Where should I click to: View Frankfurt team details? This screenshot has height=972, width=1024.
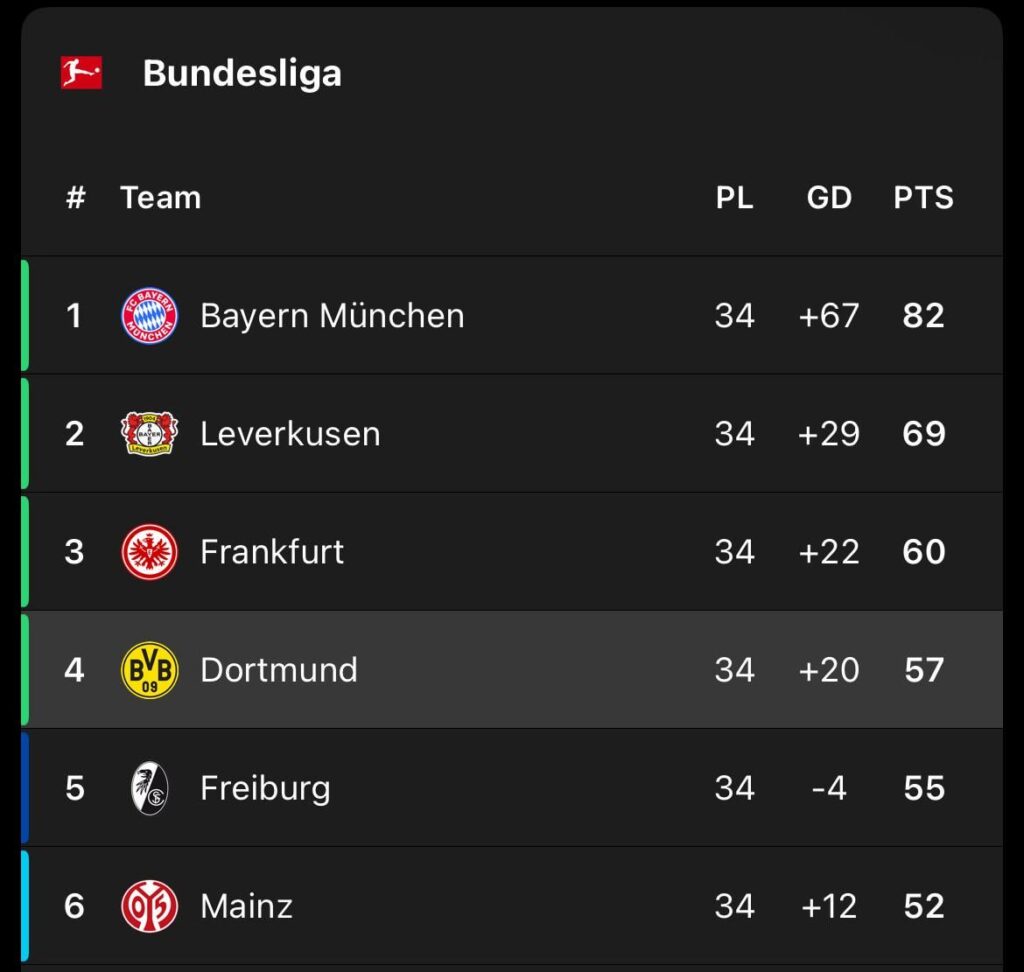pyautogui.click(x=272, y=552)
